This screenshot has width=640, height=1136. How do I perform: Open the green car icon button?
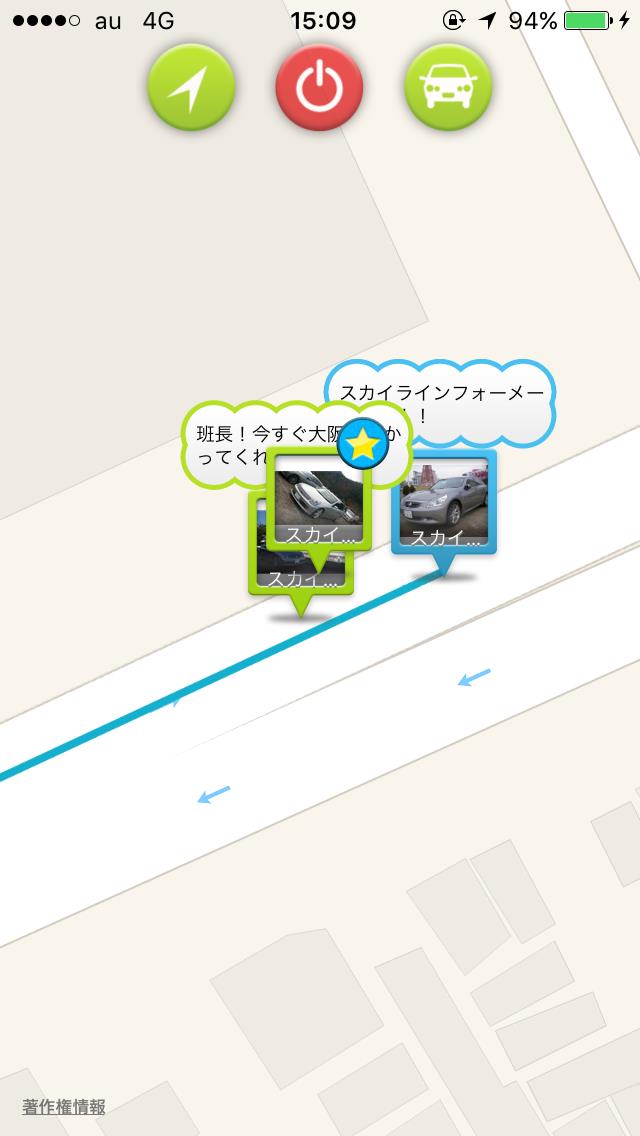coord(448,87)
